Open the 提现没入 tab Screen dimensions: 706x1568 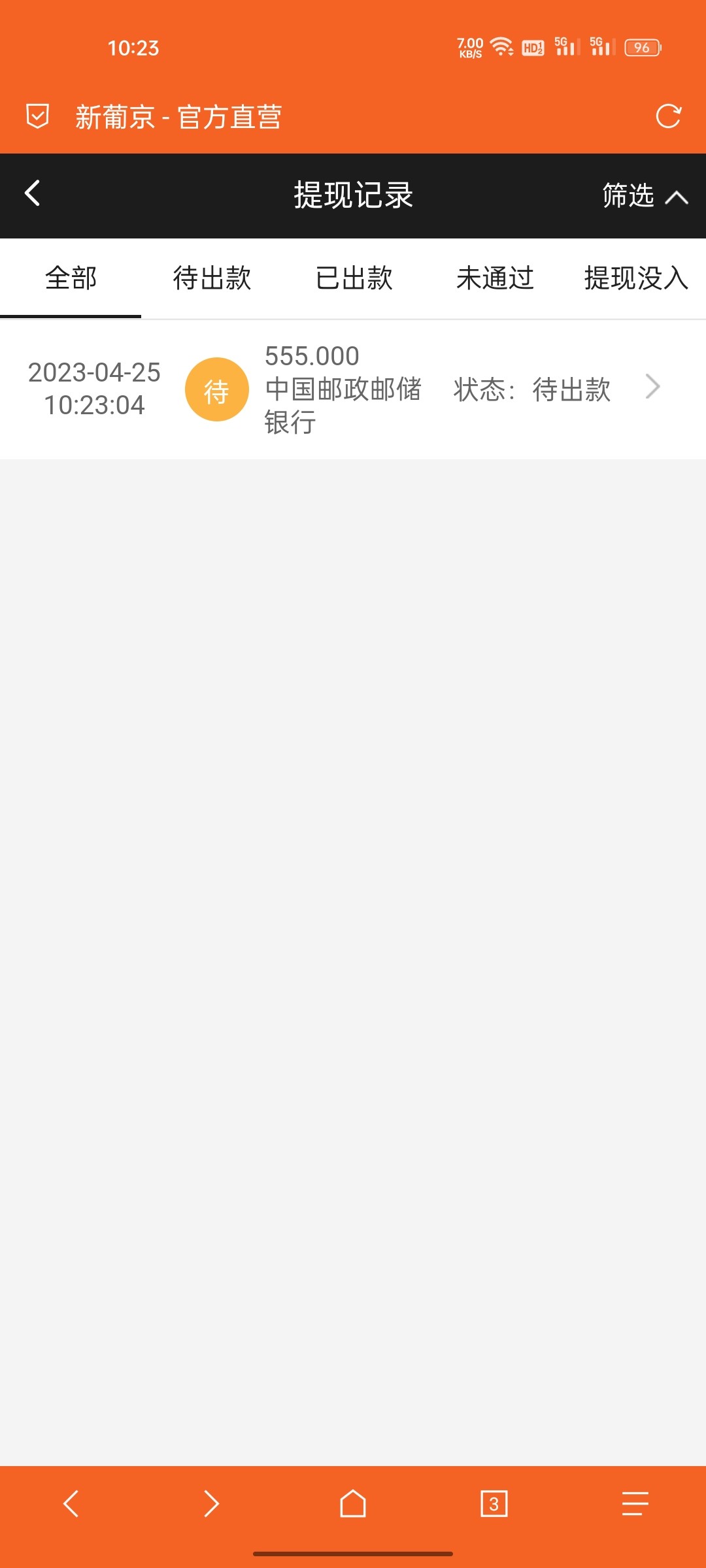pyautogui.click(x=635, y=278)
